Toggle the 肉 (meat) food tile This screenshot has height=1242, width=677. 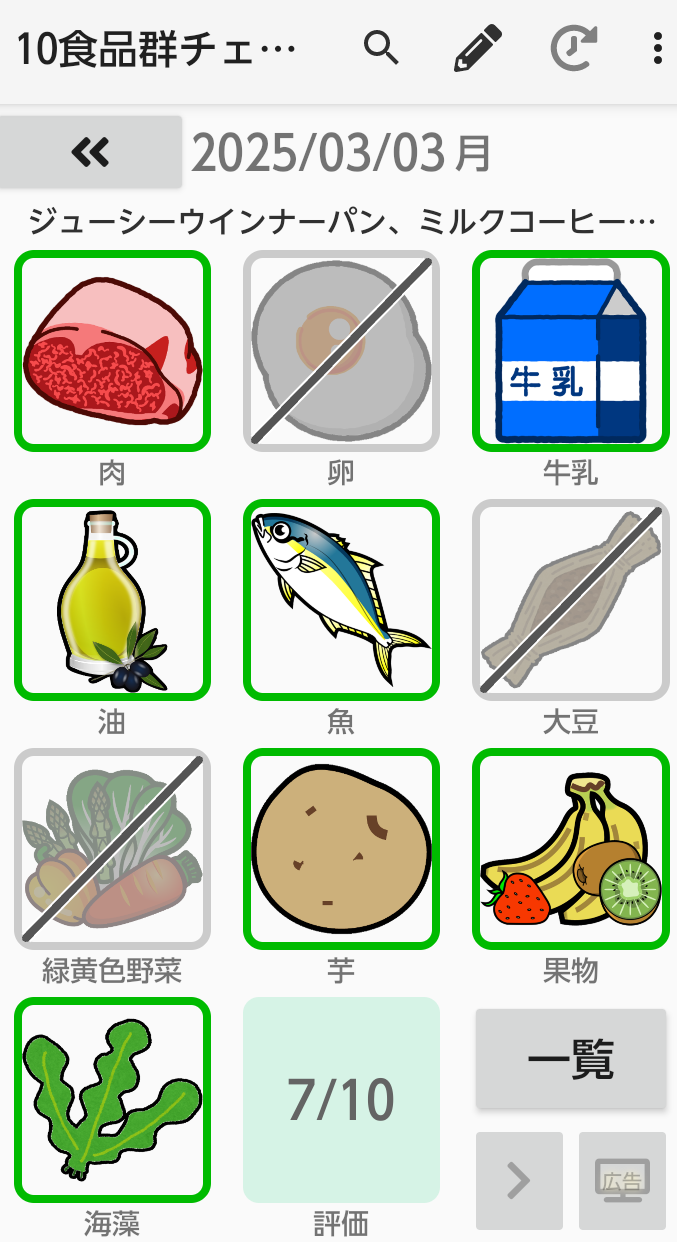[x=112, y=350]
